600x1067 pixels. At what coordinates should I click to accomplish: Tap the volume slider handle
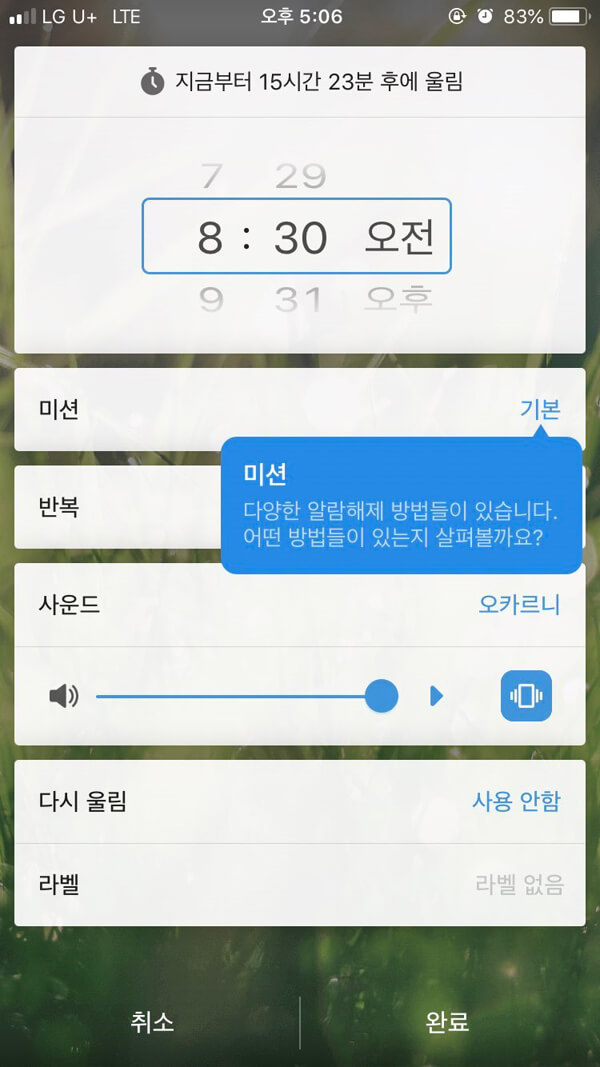click(x=381, y=696)
